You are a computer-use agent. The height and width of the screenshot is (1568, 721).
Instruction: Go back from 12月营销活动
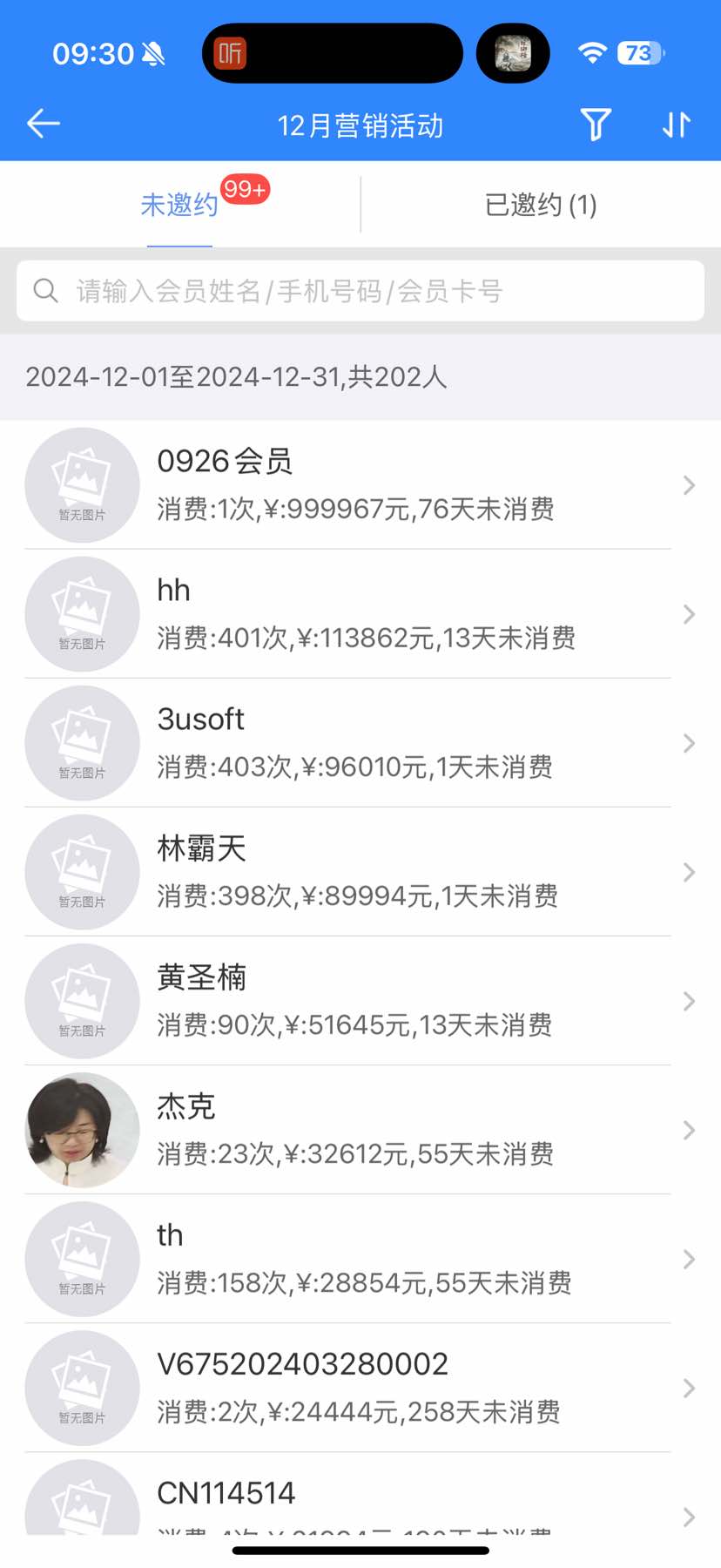point(44,125)
